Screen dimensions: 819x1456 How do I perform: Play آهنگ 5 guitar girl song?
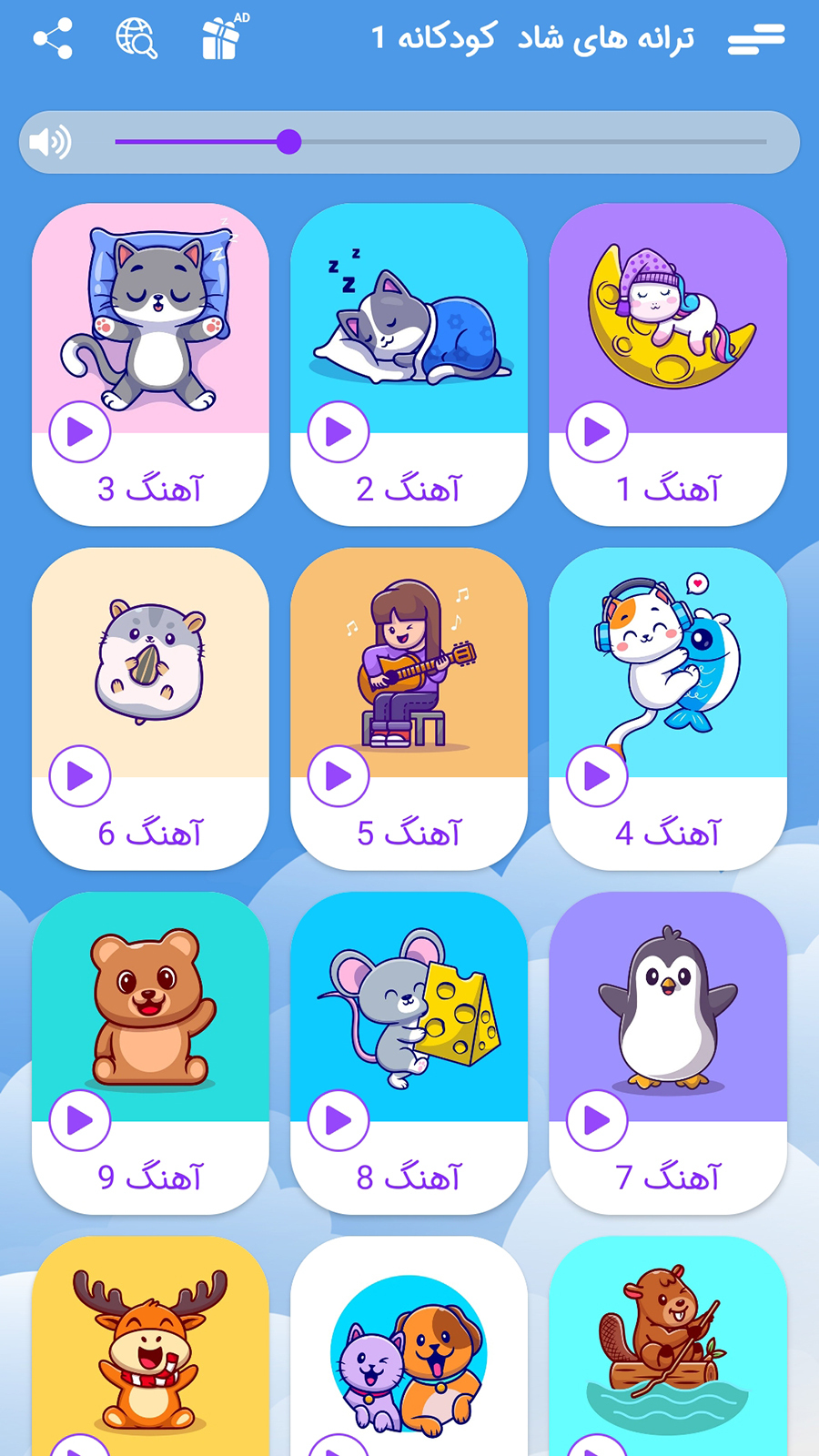click(339, 776)
